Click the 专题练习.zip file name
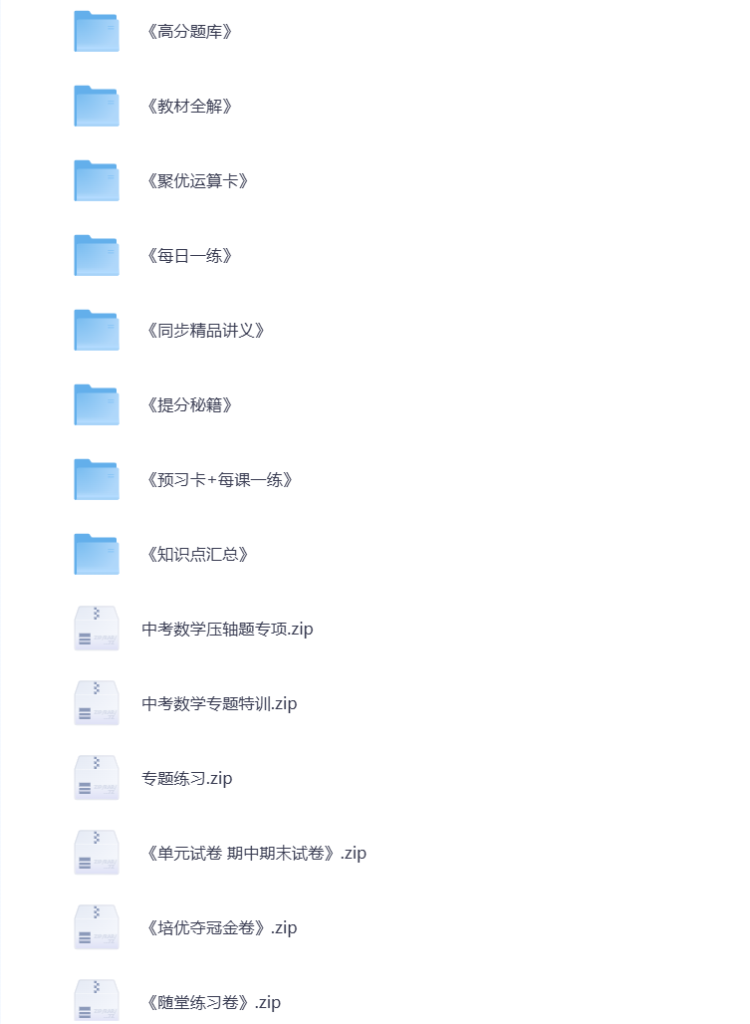This screenshot has height=1024, width=750. 188,777
